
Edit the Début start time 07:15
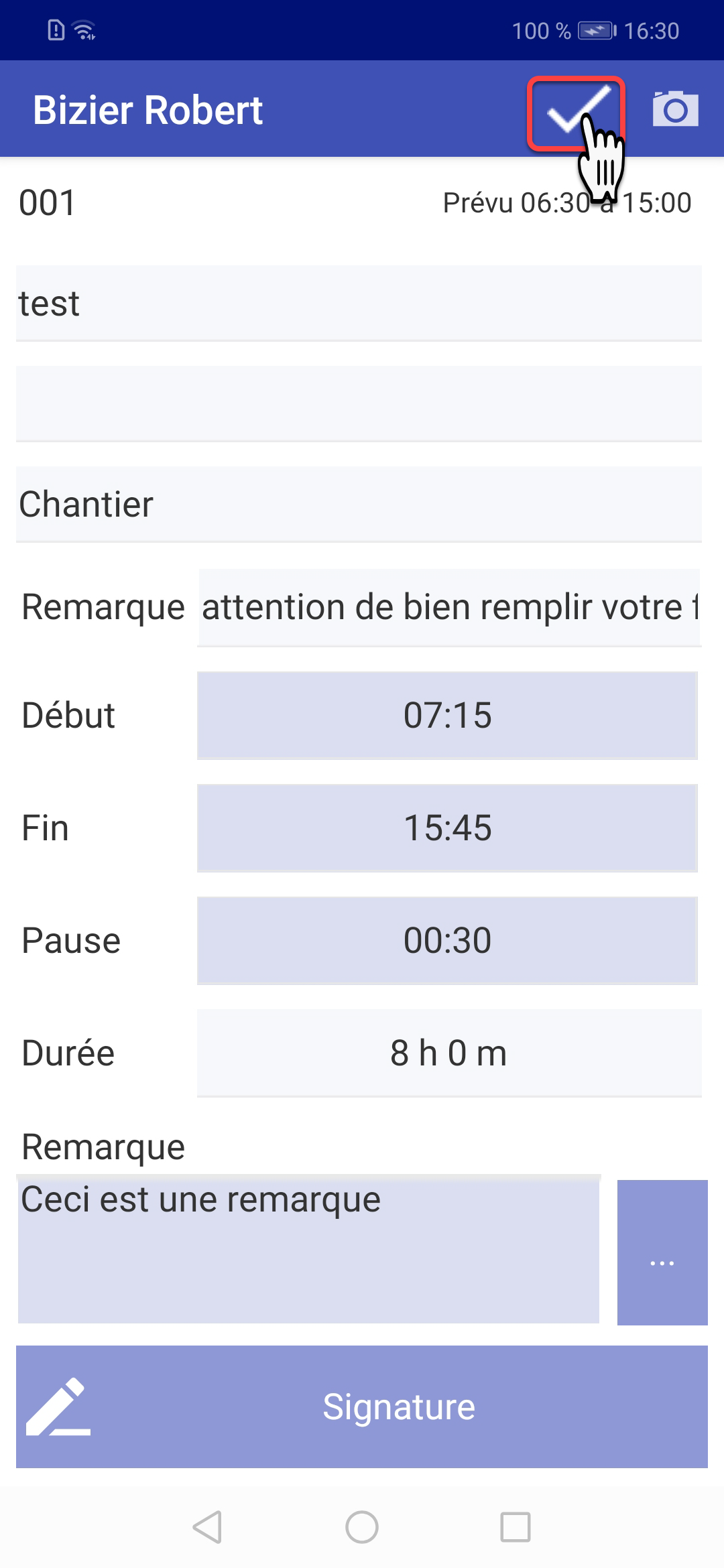coord(447,715)
